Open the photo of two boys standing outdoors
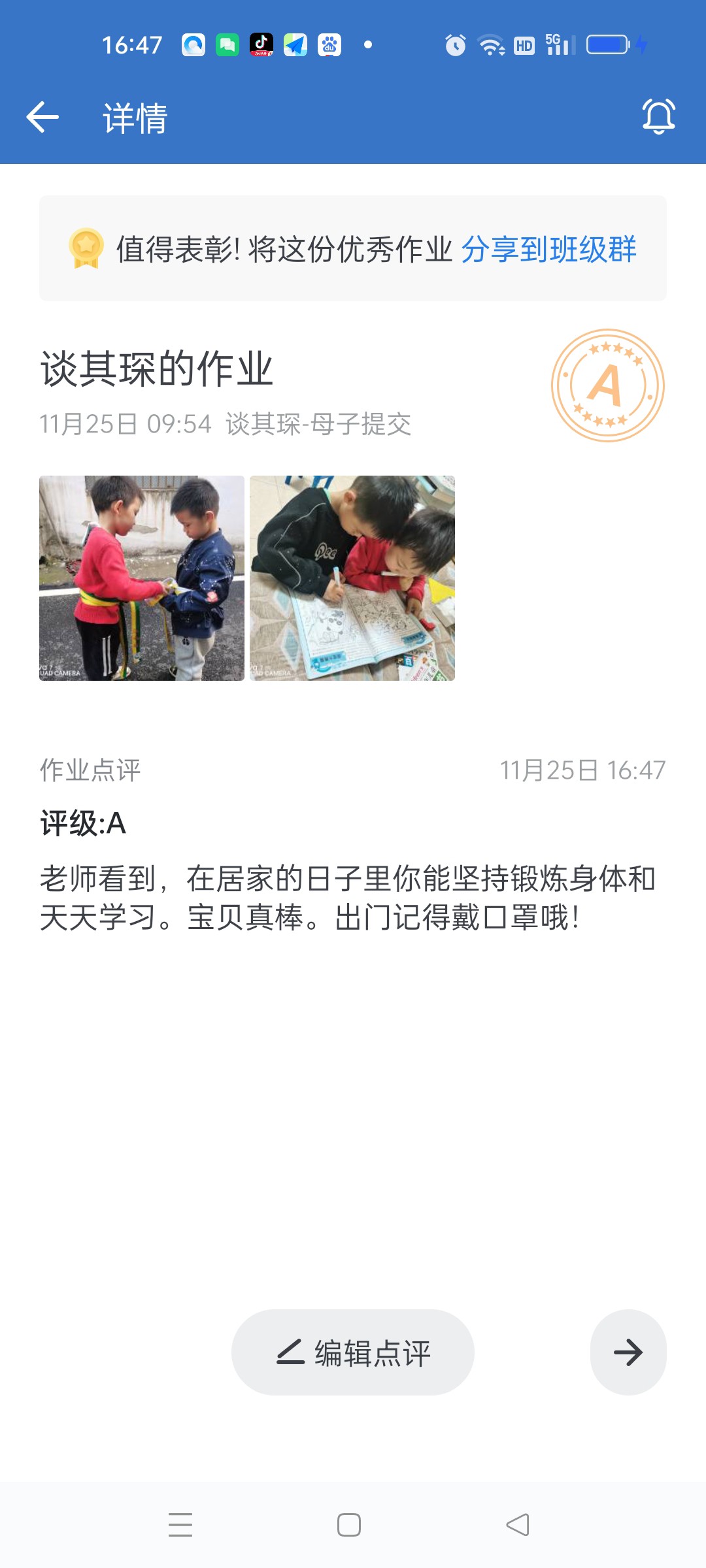706x1568 pixels. 142,578
